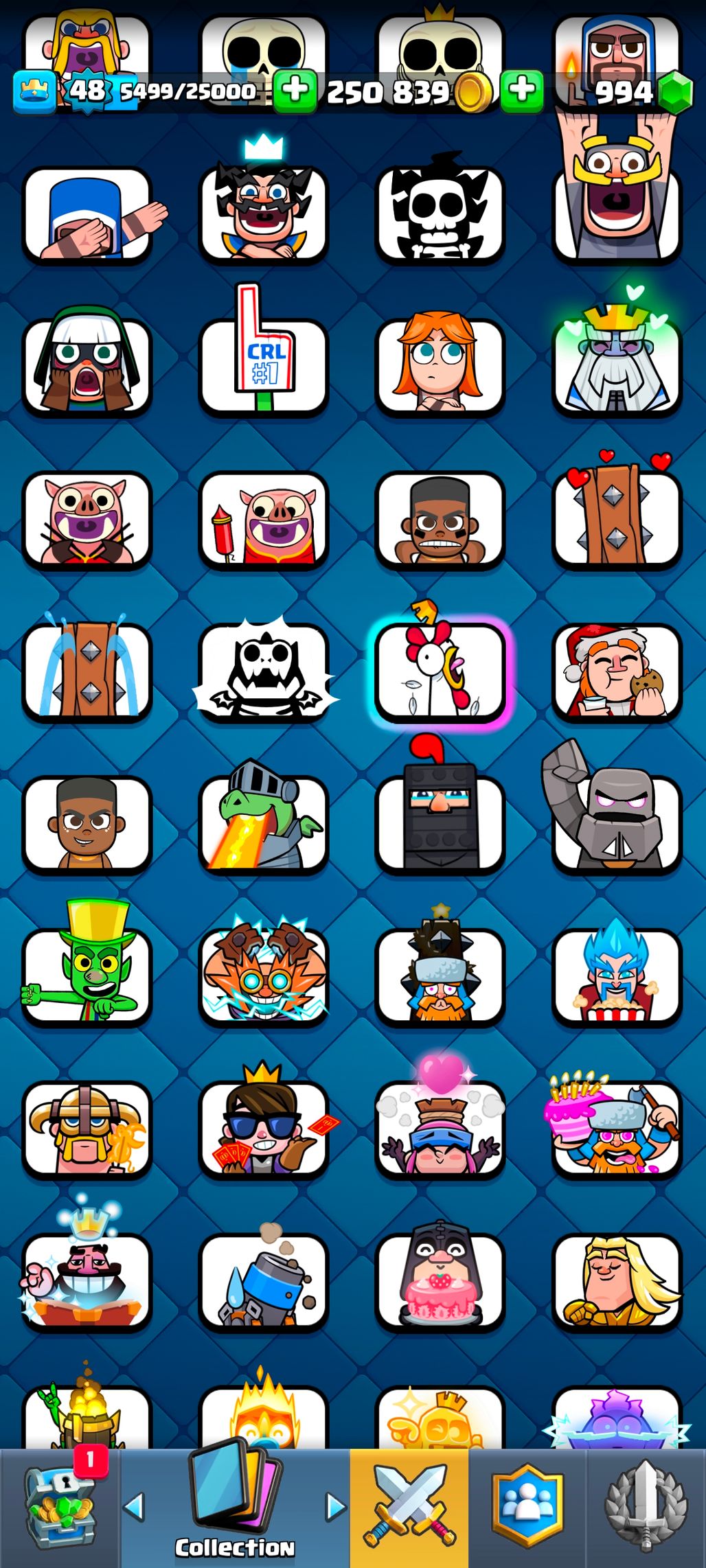This screenshot has height=1568, width=706.
Task: Select the baby dragon breathing fire emote
Action: 264,822
